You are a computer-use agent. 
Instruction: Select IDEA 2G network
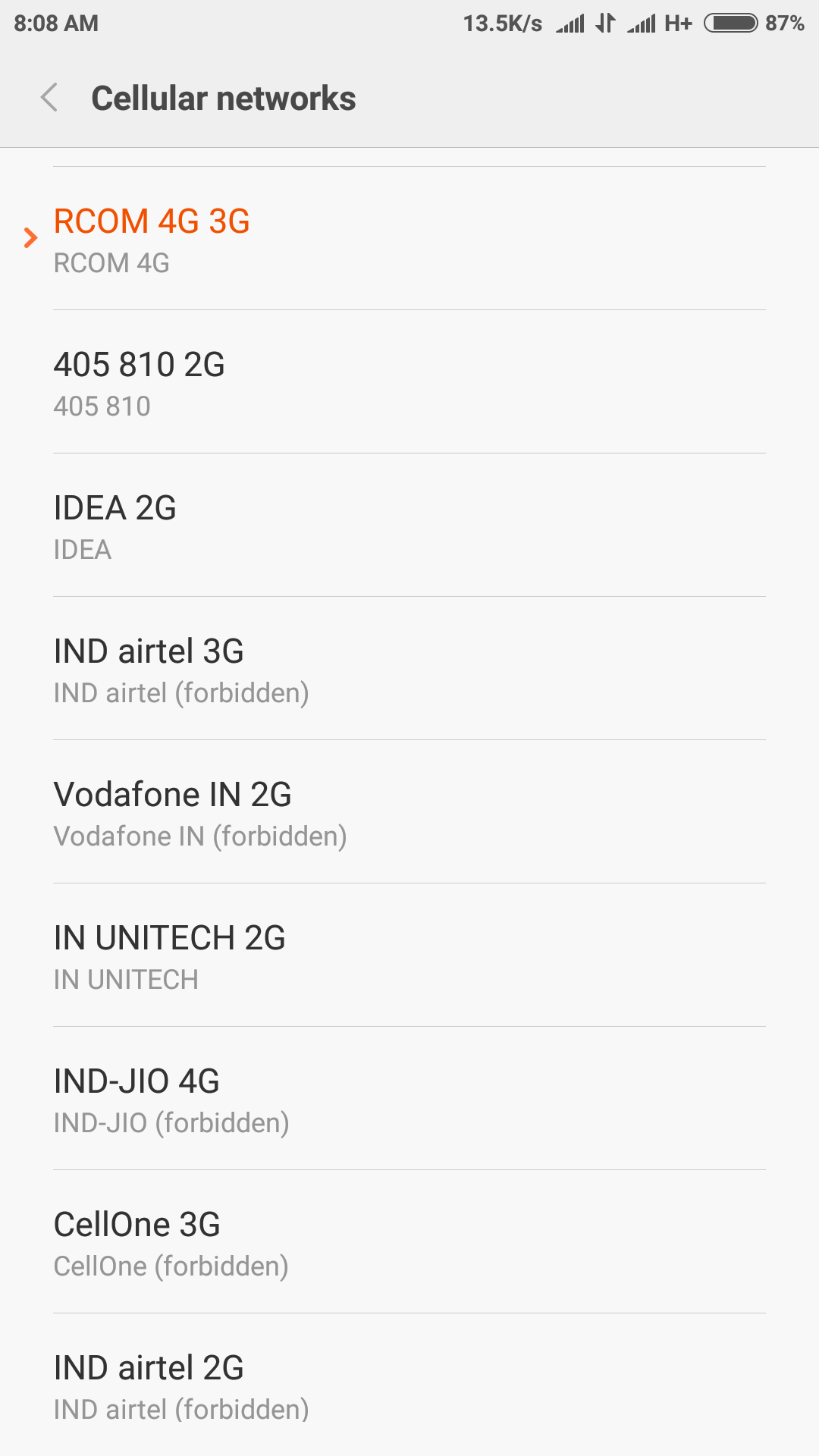409,525
